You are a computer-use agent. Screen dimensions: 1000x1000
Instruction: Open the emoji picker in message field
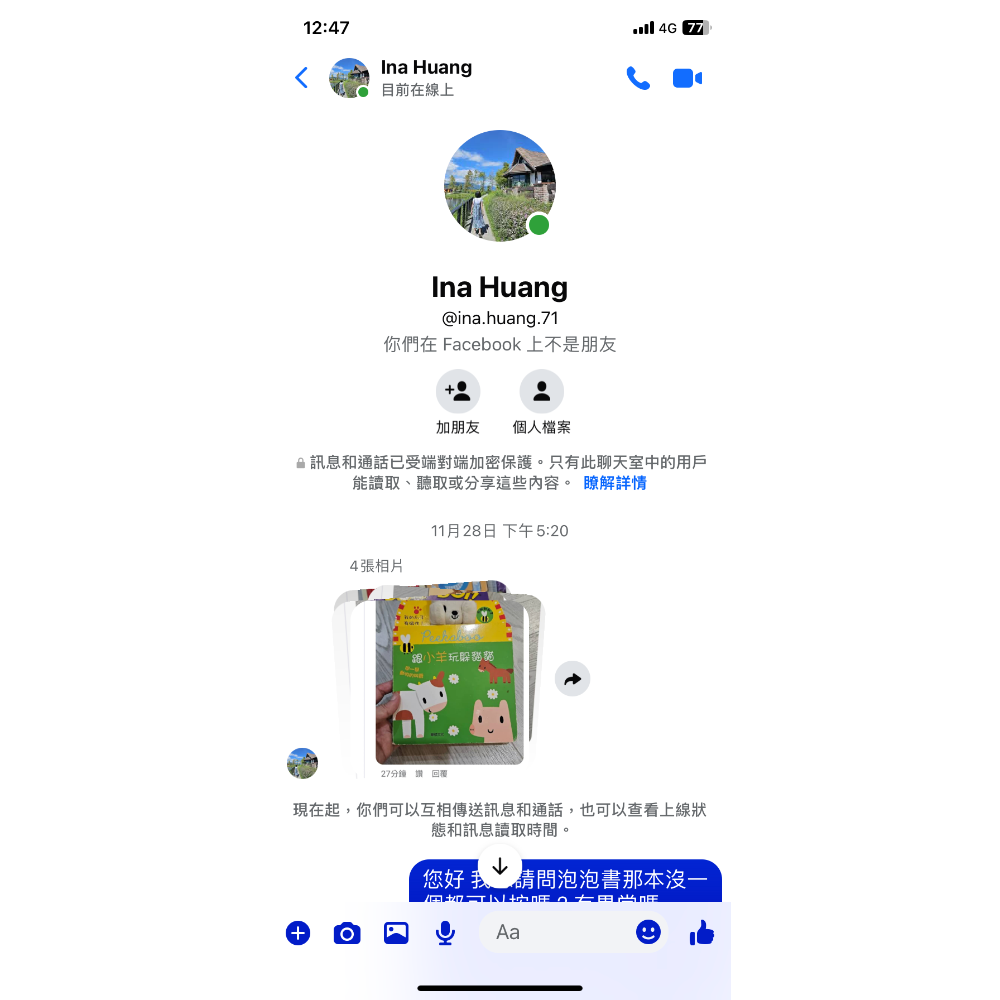tap(648, 932)
